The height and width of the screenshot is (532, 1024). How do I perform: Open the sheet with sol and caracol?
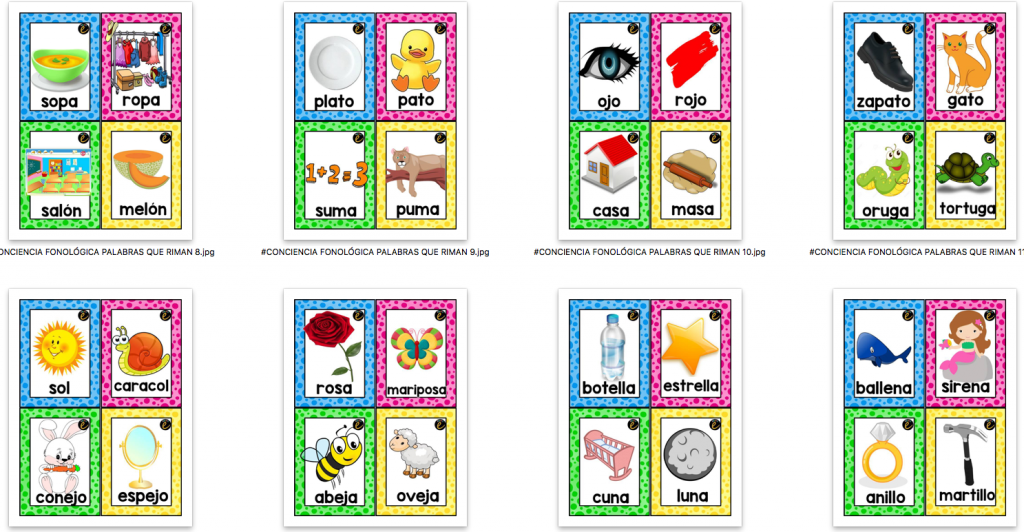point(100,408)
